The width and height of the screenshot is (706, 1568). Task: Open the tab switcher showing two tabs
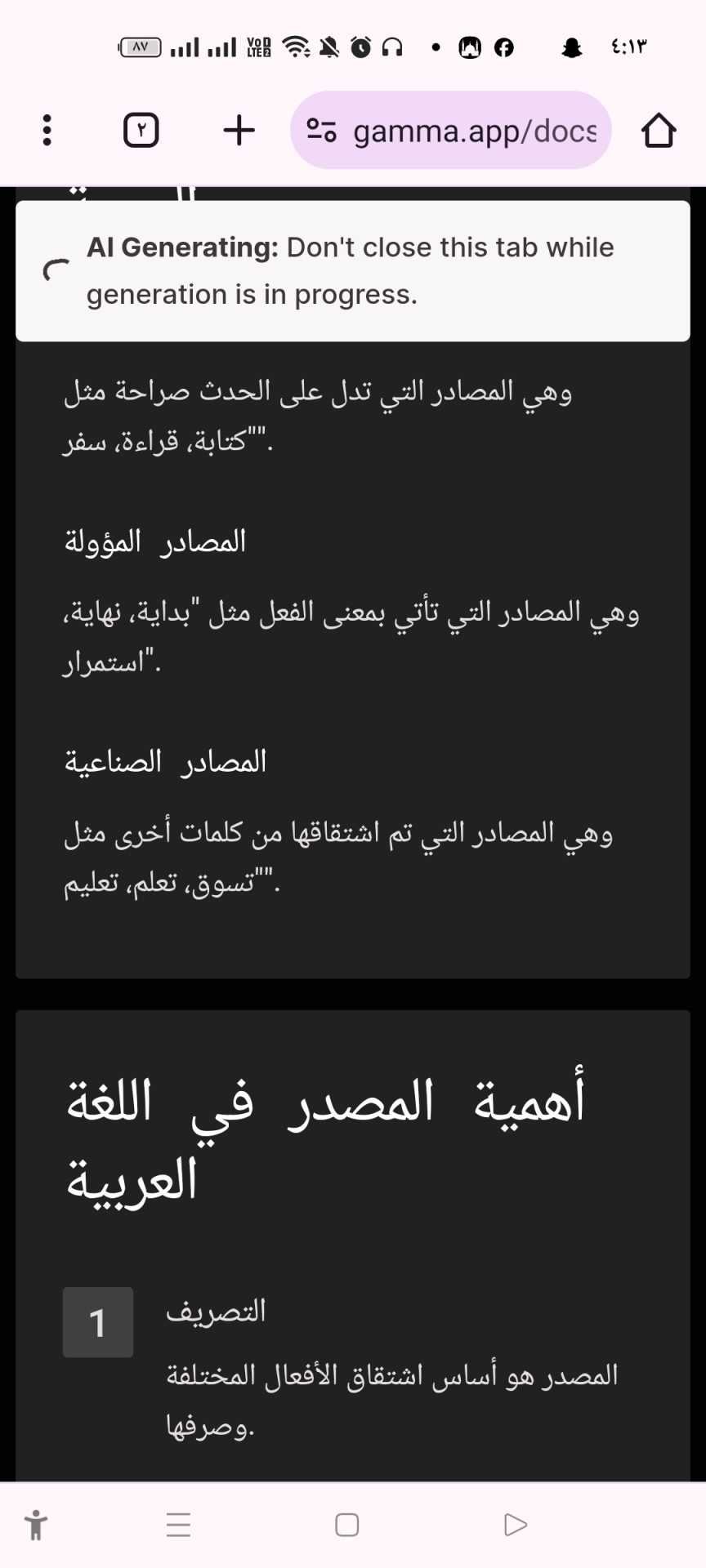pyautogui.click(x=141, y=130)
